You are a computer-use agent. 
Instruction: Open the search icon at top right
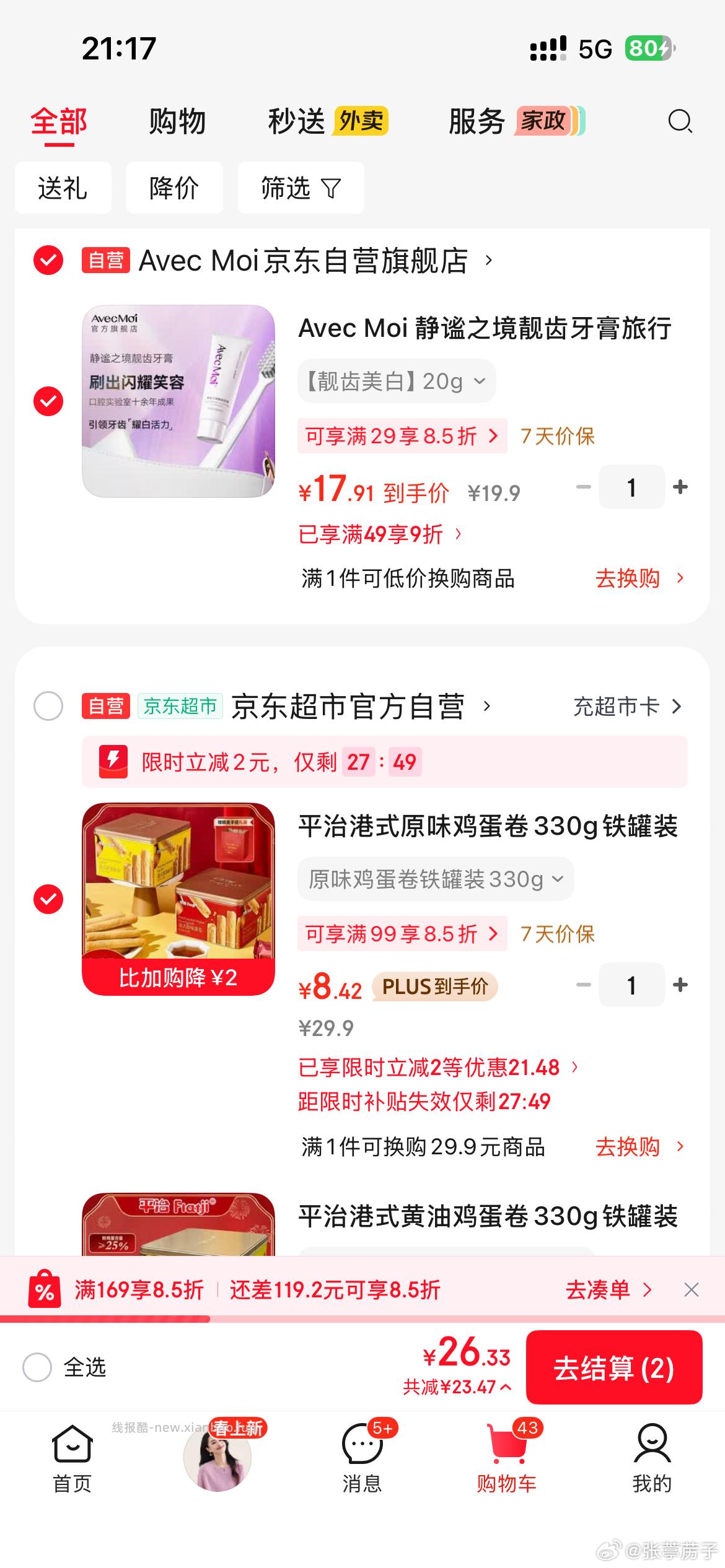click(680, 121)
